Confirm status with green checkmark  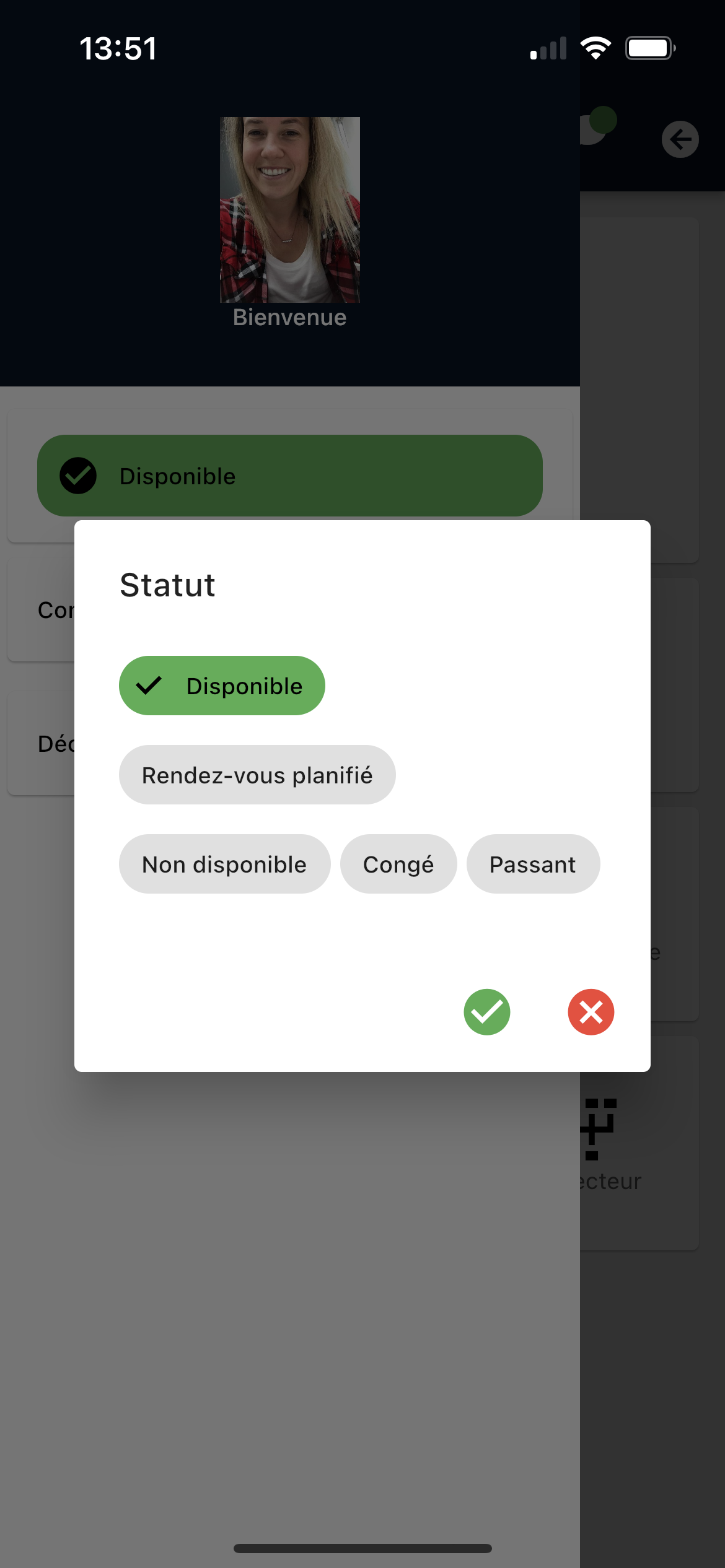(x=487, y=1012)
